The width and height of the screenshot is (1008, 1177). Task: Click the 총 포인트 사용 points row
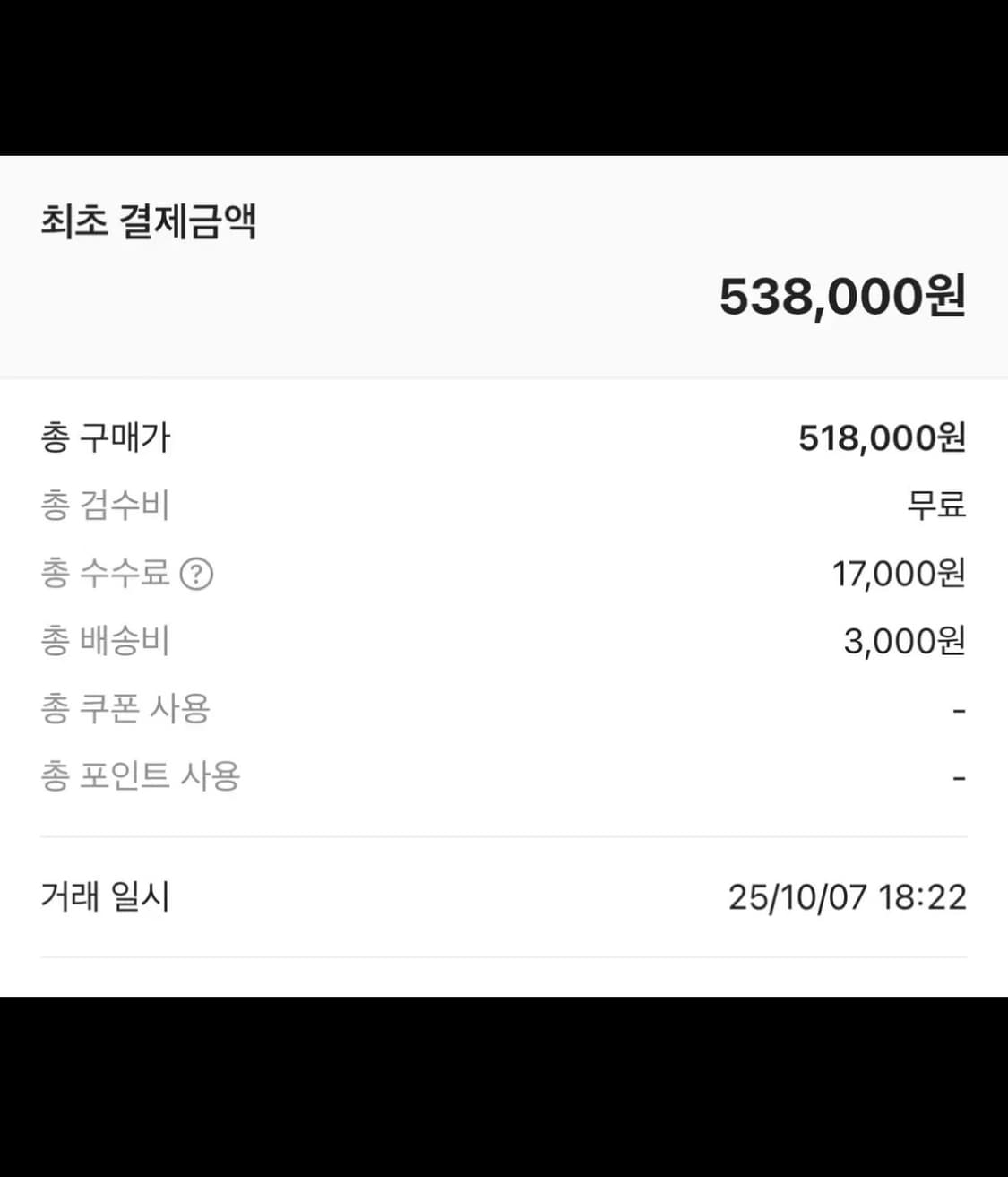pyautogui.click(x=141, y=775)
